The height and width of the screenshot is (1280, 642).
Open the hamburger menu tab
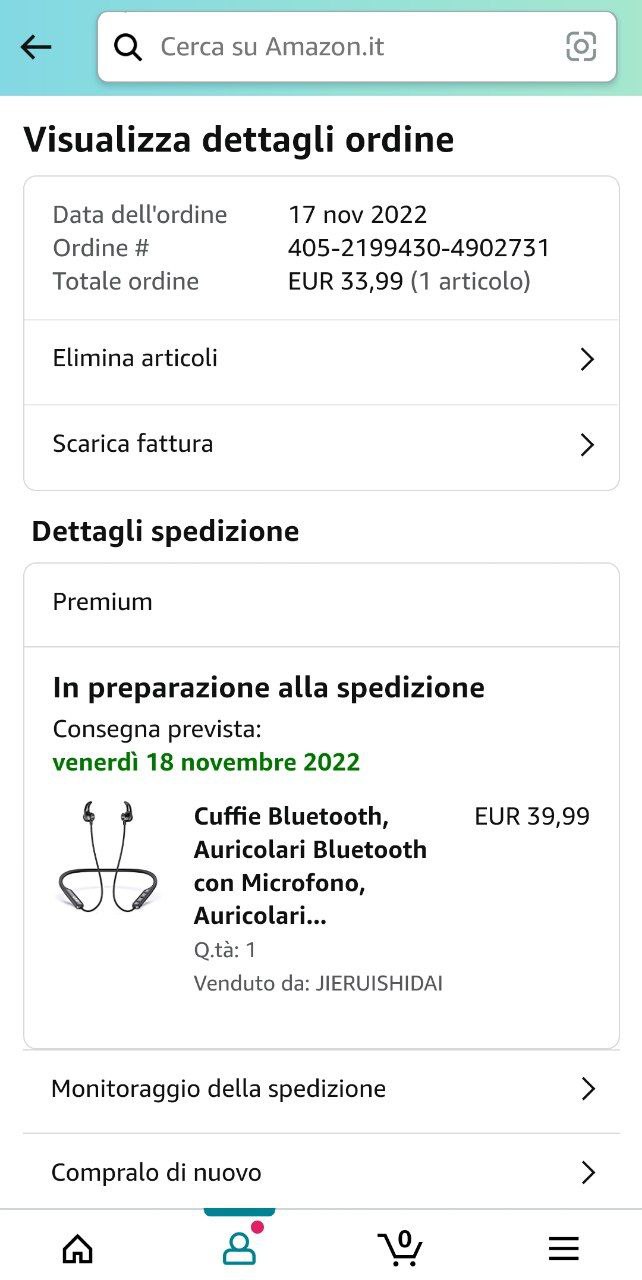(x=564, y=1248)
